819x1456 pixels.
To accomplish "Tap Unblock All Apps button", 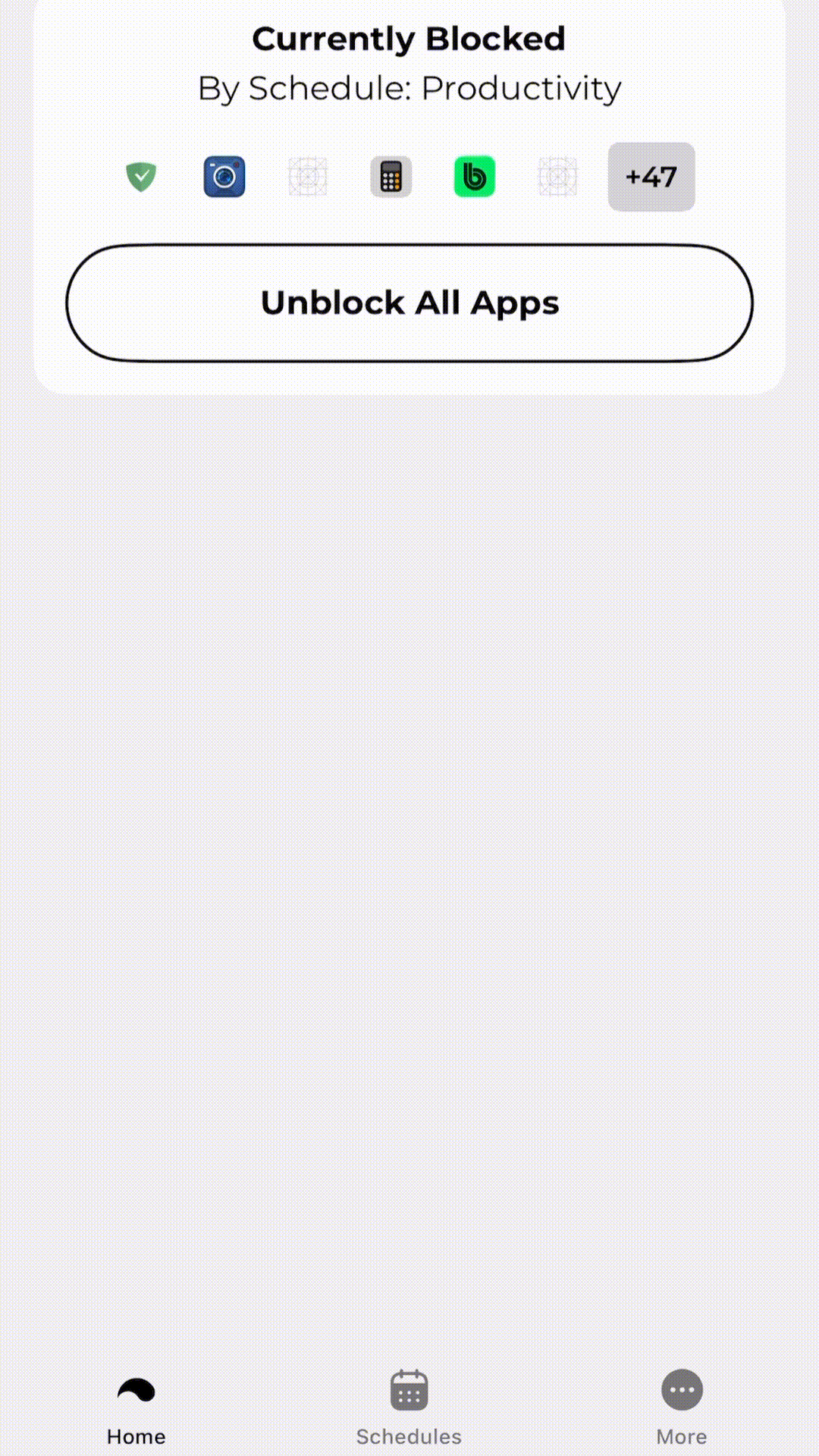I will [409, 303].
